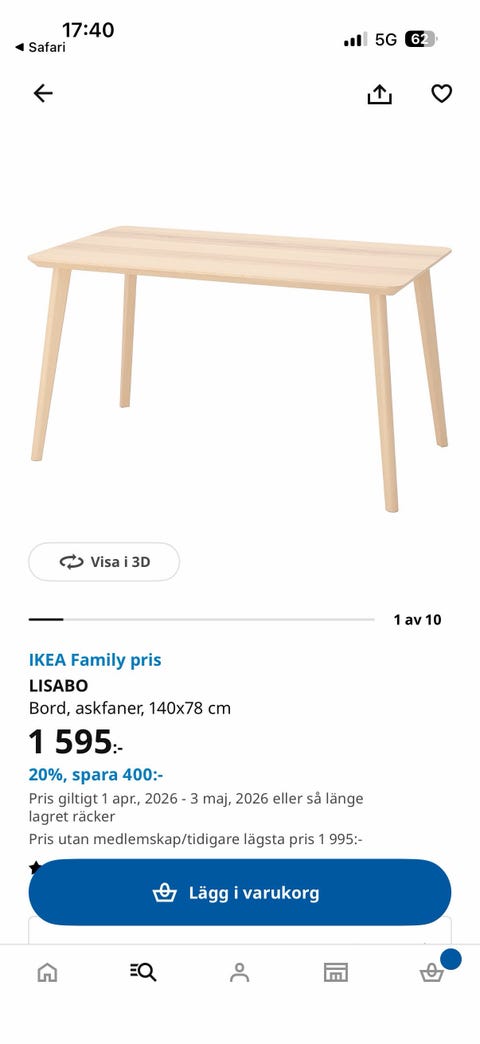The height and width of the screenshot is (1044, 480).
Task: Open the LISABO table product image
Action: point(240,368)
